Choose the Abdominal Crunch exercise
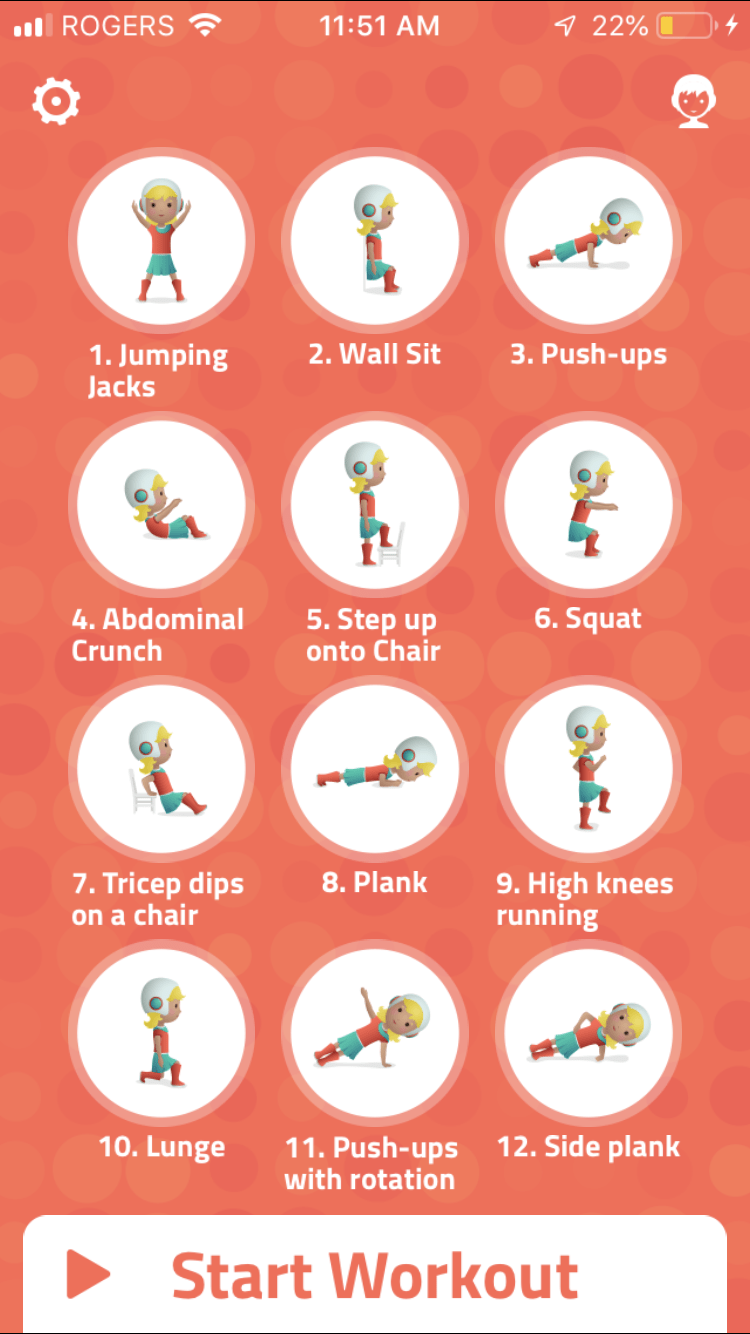Viewport: 750px width, 1334px height. pos(161,504)
